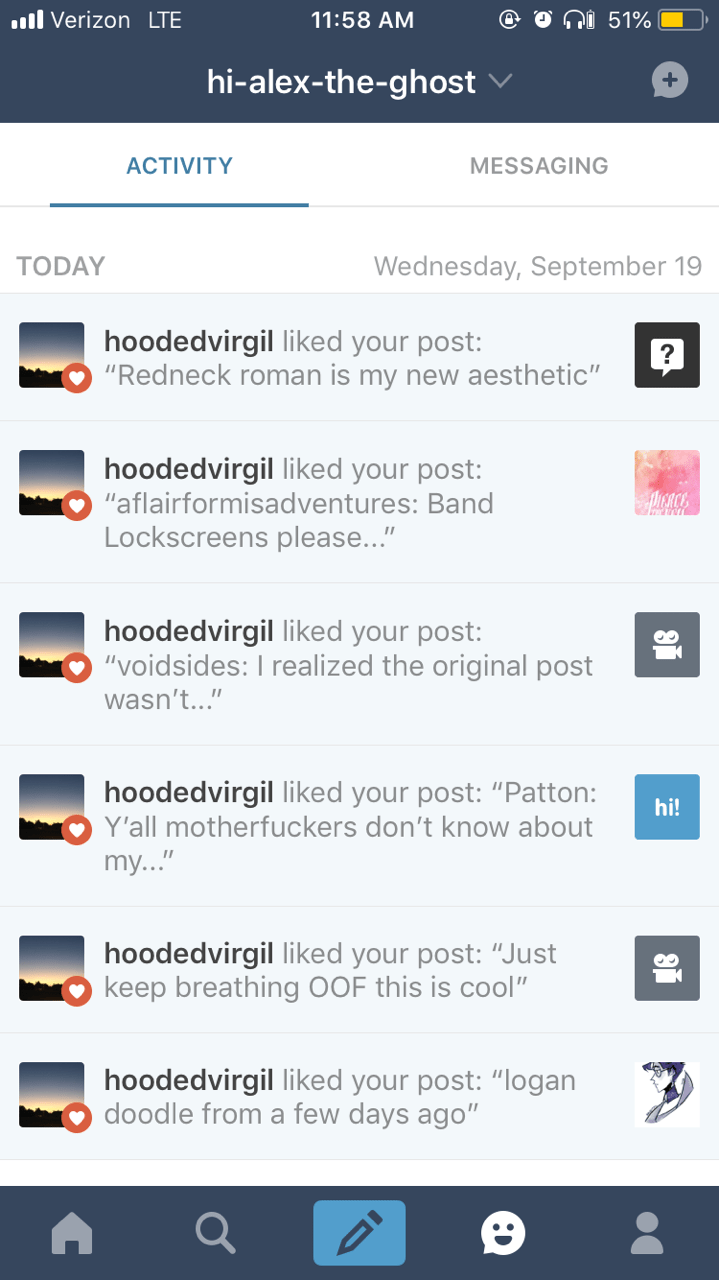
Task: Tap the logan doodle post thumbnail
Action: pos(666,1095)
